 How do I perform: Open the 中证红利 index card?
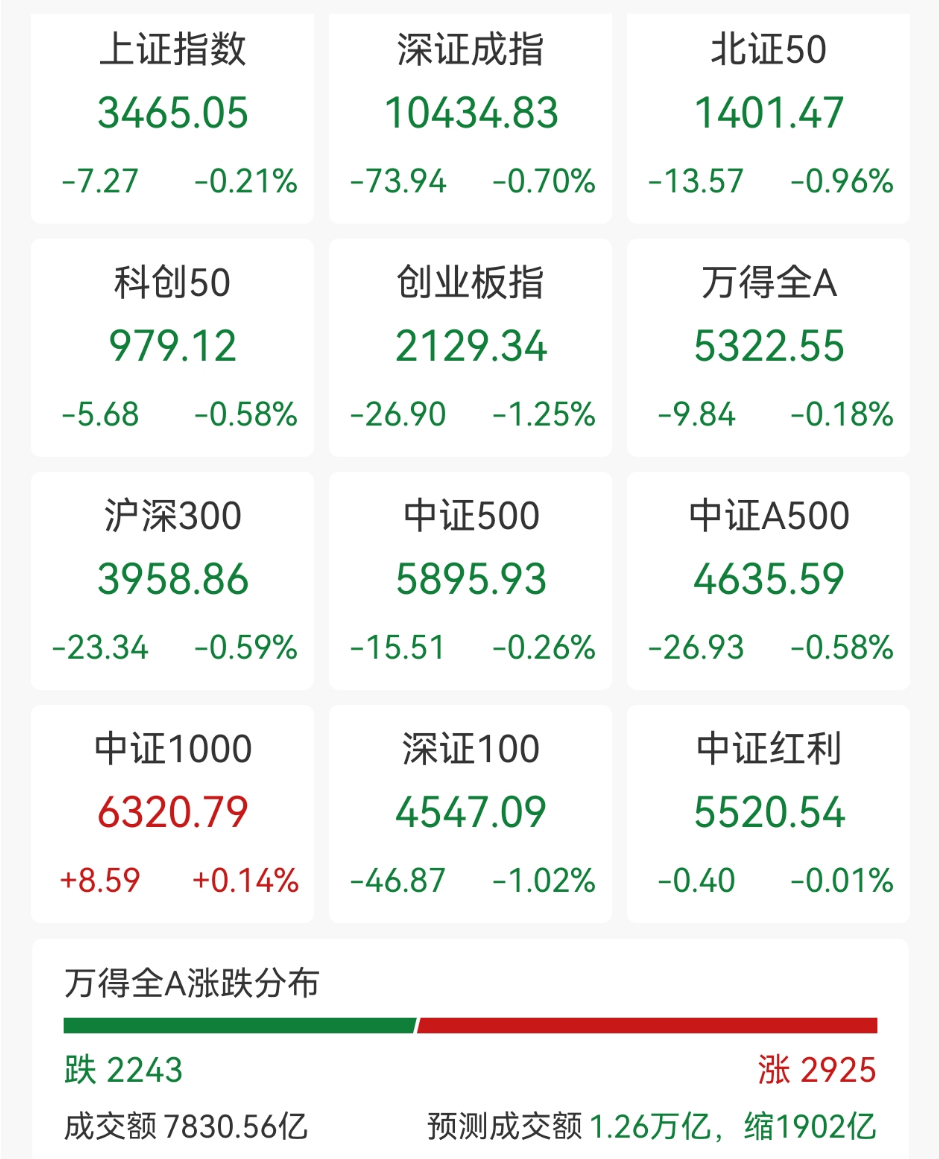(768, 813)
